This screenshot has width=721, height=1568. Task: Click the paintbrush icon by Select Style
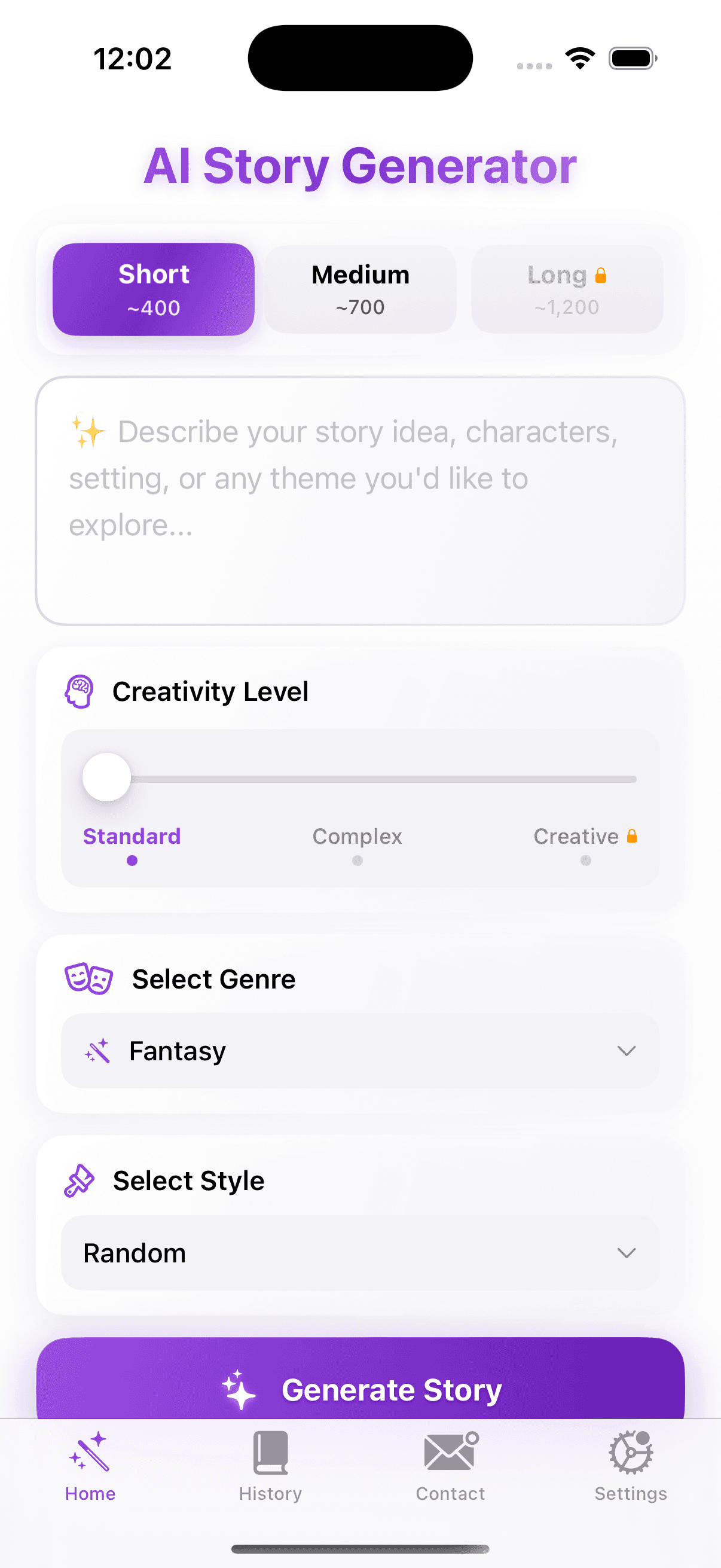(82, 1180)
